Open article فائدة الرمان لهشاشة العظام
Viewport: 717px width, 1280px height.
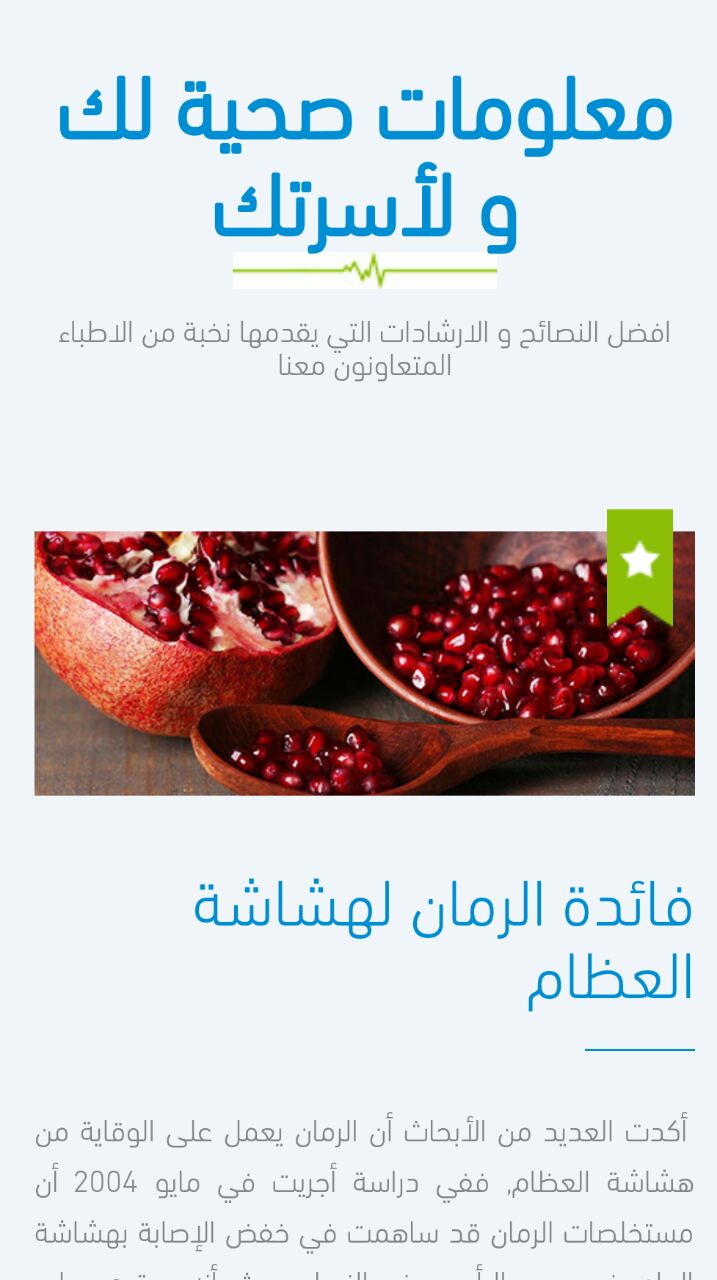click(443, 940)
